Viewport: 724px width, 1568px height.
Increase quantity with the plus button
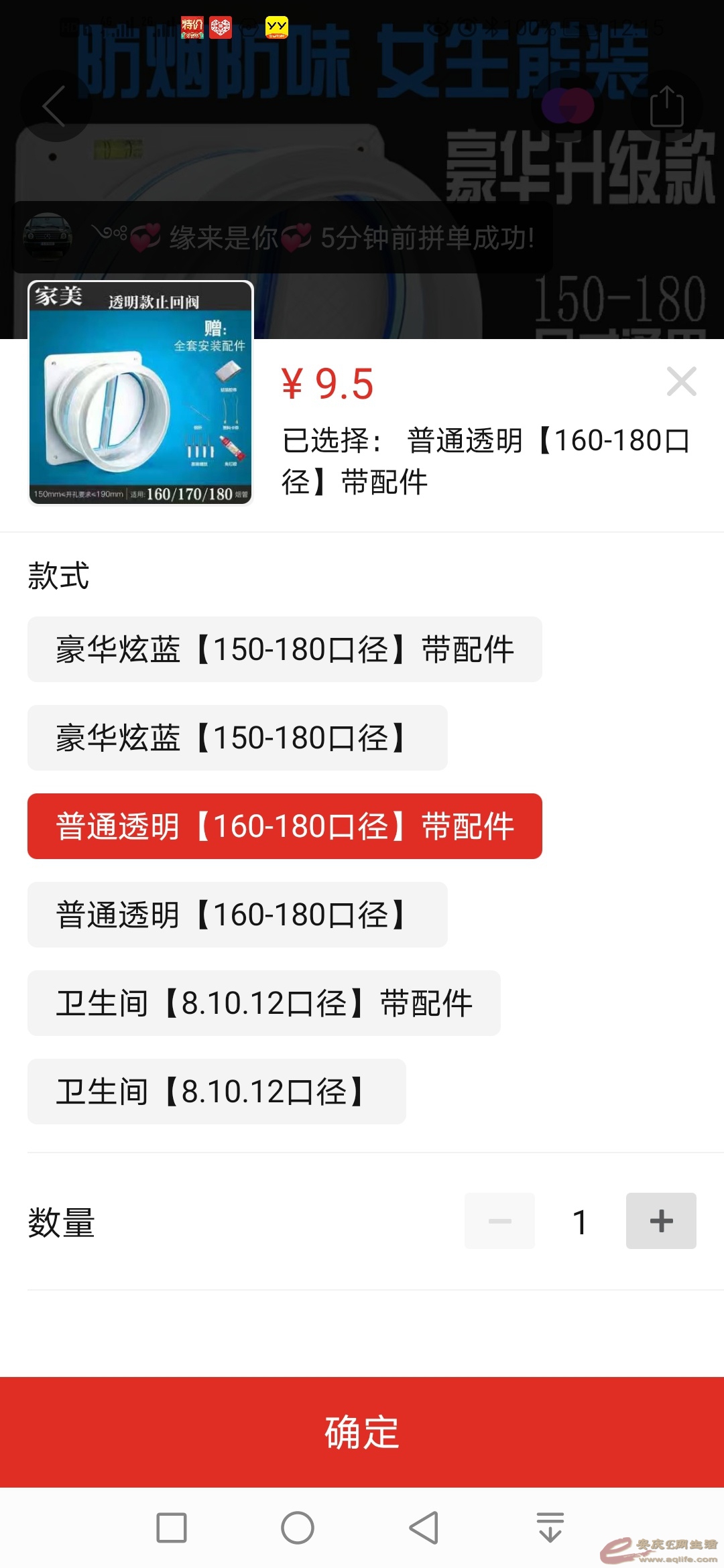point(660,1221)
